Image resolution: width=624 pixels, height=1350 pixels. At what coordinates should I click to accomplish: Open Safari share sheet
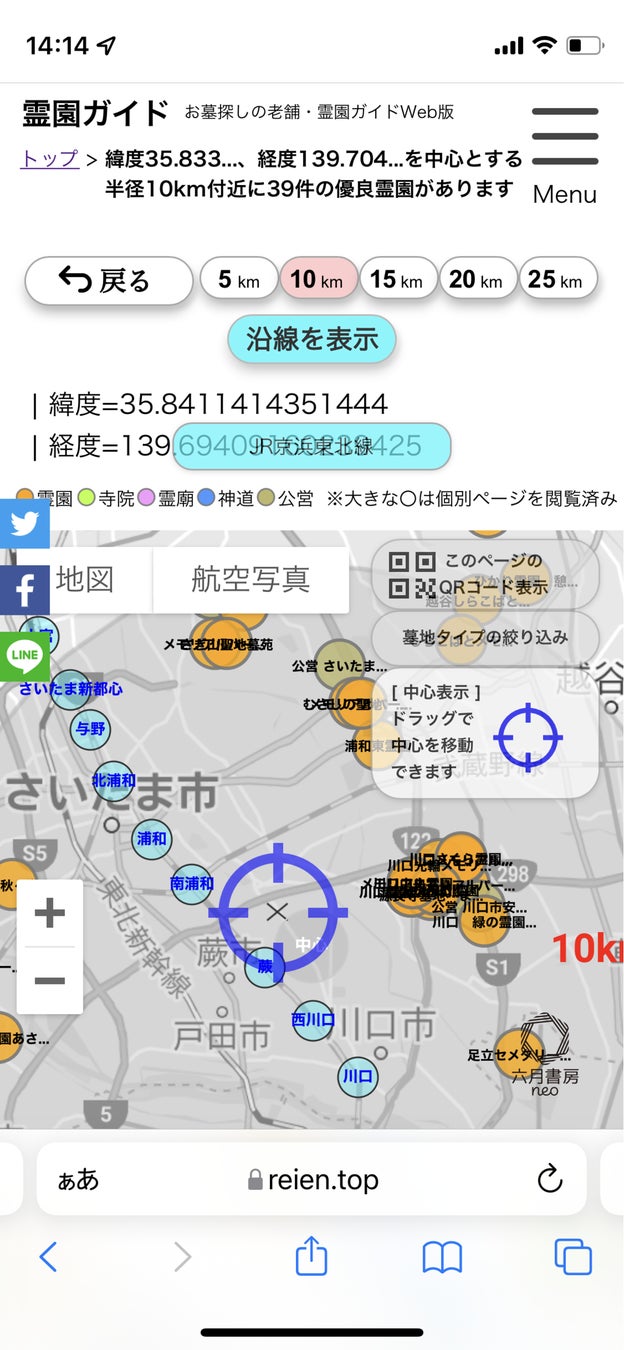tap(312, 1257)
